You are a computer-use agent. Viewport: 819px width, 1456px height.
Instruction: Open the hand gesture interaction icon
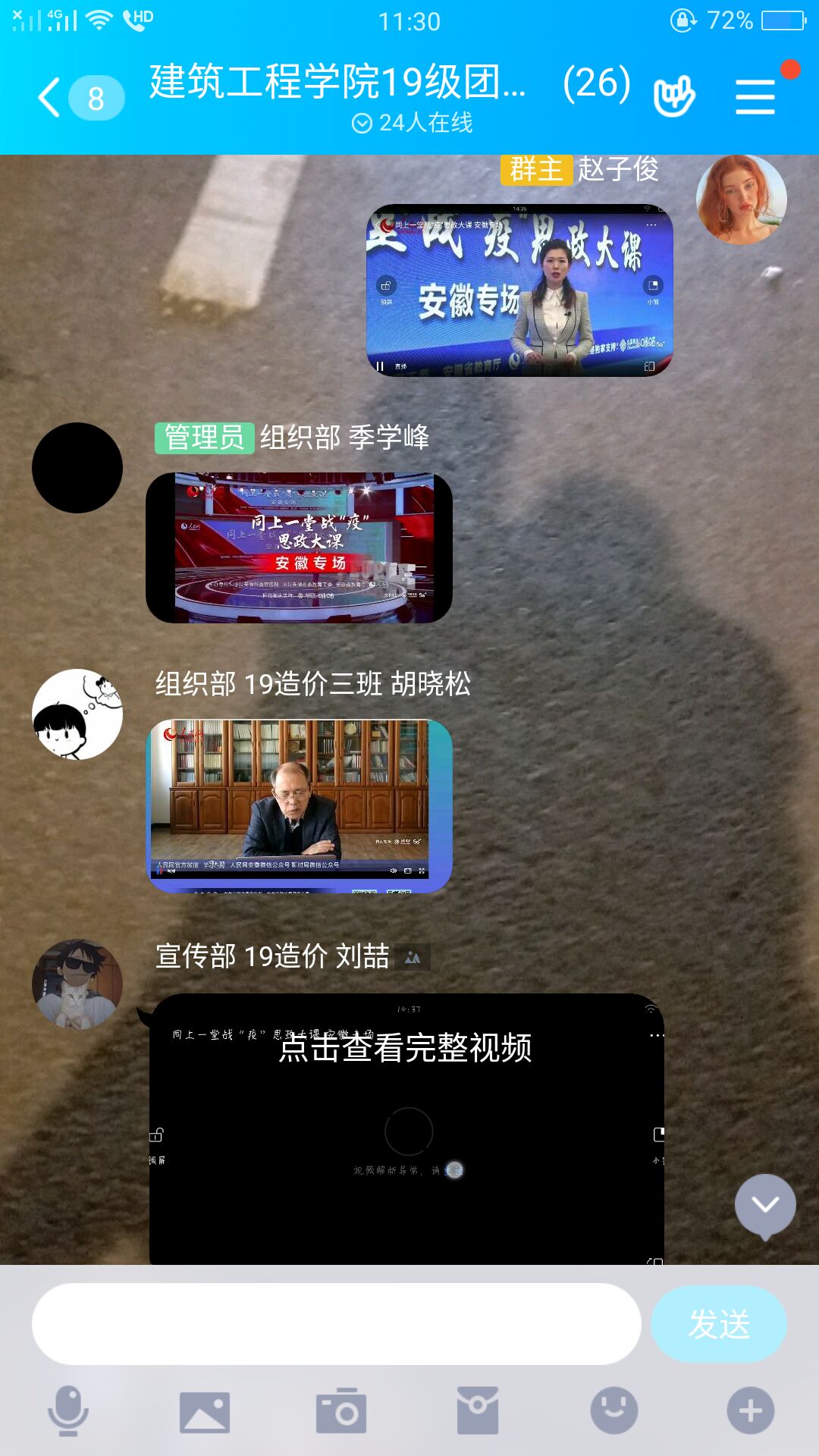pyautogui.click(x=674, y=96)
